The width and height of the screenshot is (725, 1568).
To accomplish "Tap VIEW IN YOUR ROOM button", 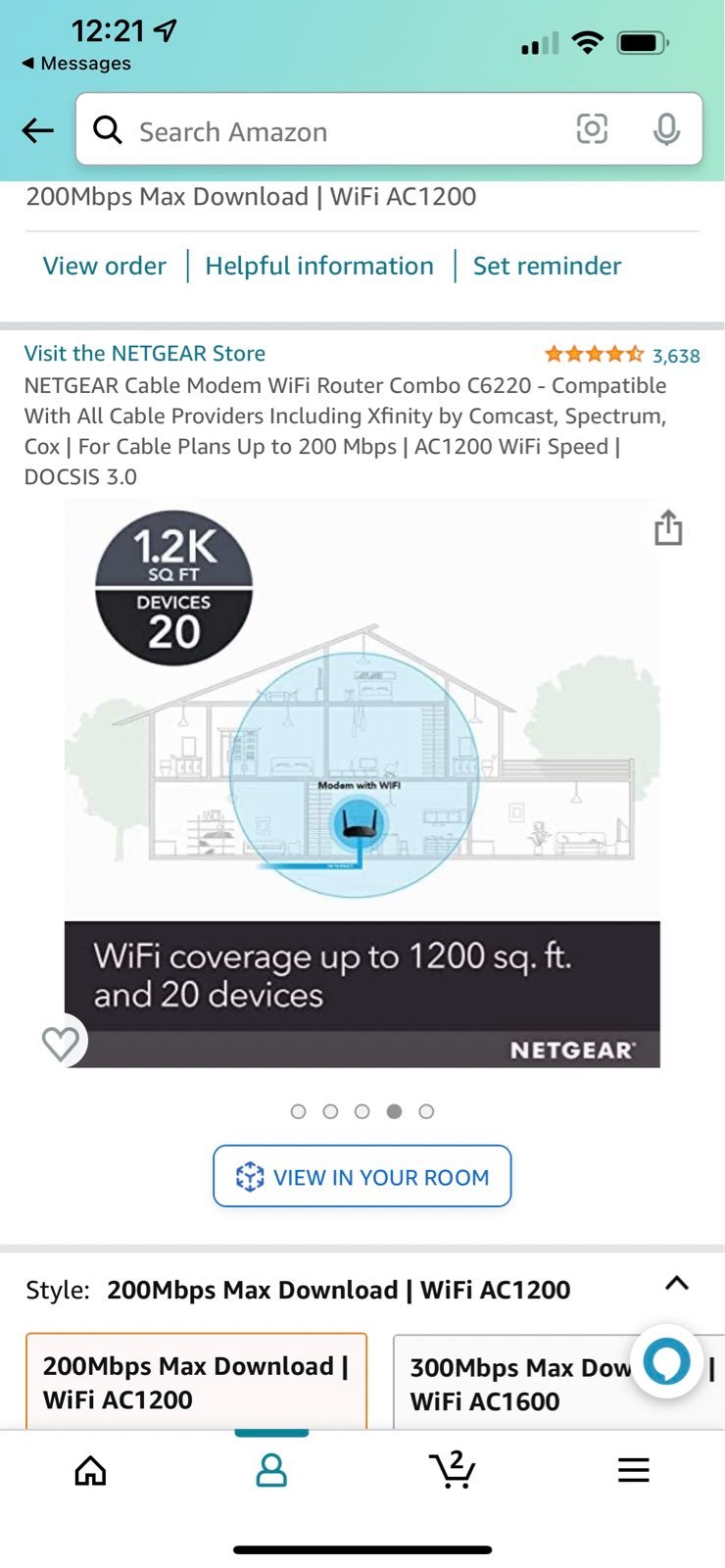I will point(362,1176).
